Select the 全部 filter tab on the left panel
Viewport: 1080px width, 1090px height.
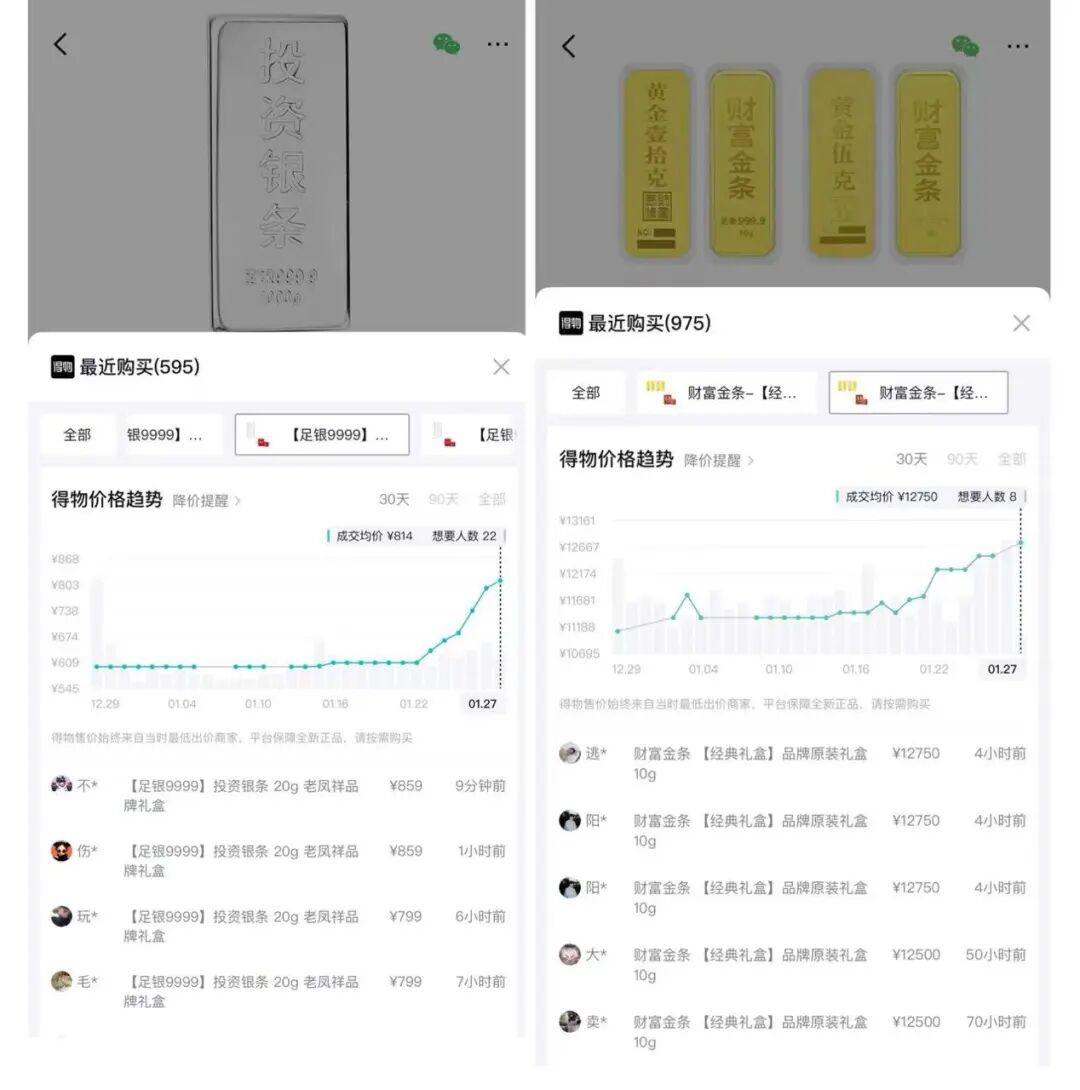click(x=77, y=434)
